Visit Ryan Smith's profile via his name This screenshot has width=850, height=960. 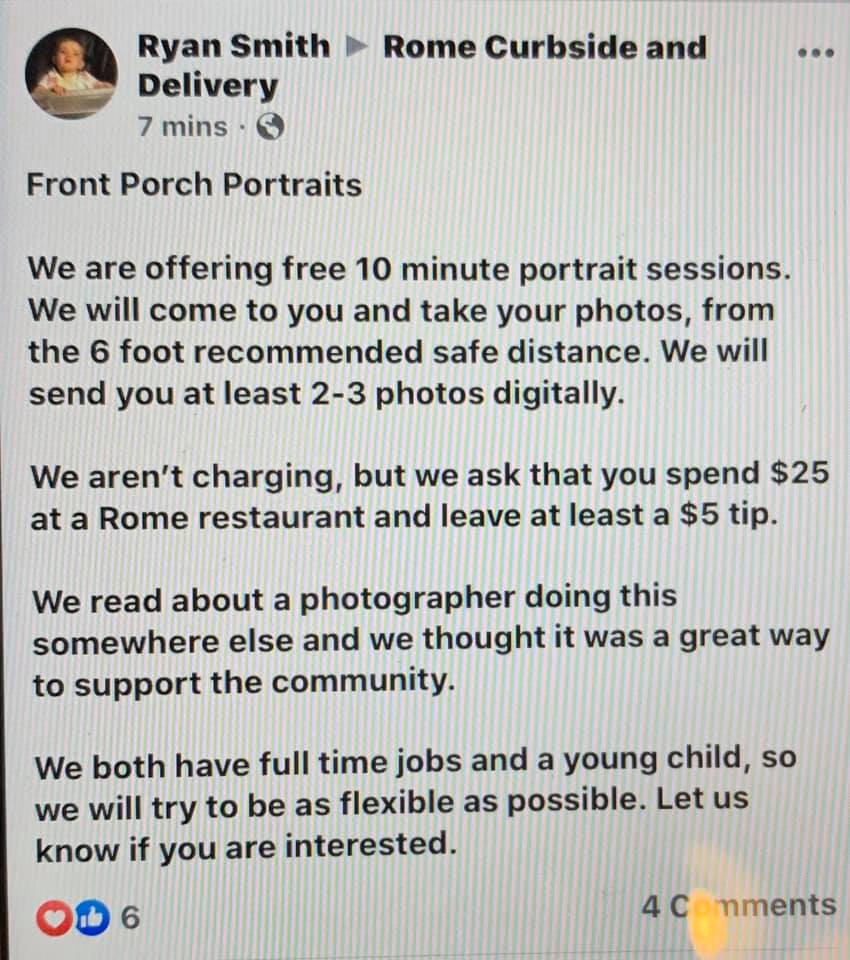click(233, 46)
